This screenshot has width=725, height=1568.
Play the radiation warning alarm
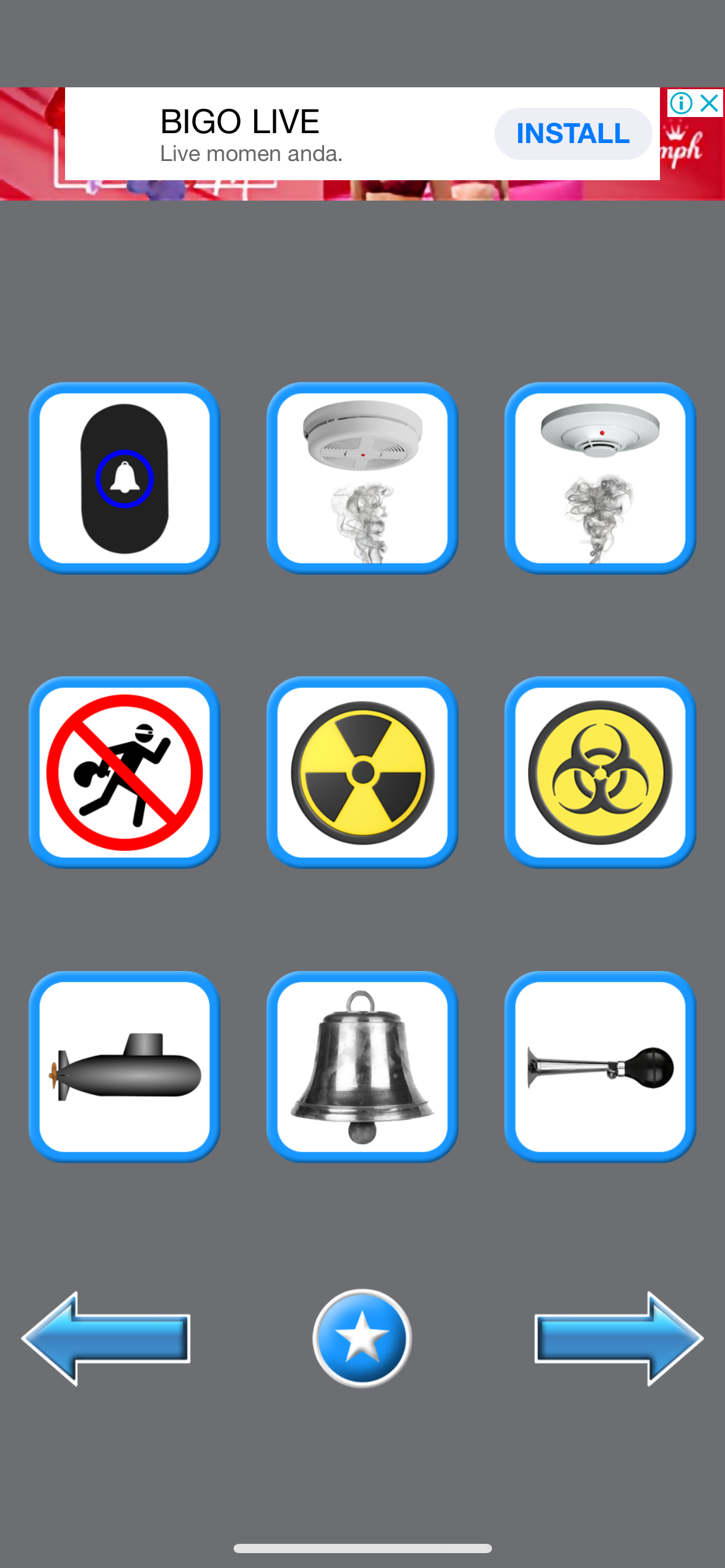(362, 772)
